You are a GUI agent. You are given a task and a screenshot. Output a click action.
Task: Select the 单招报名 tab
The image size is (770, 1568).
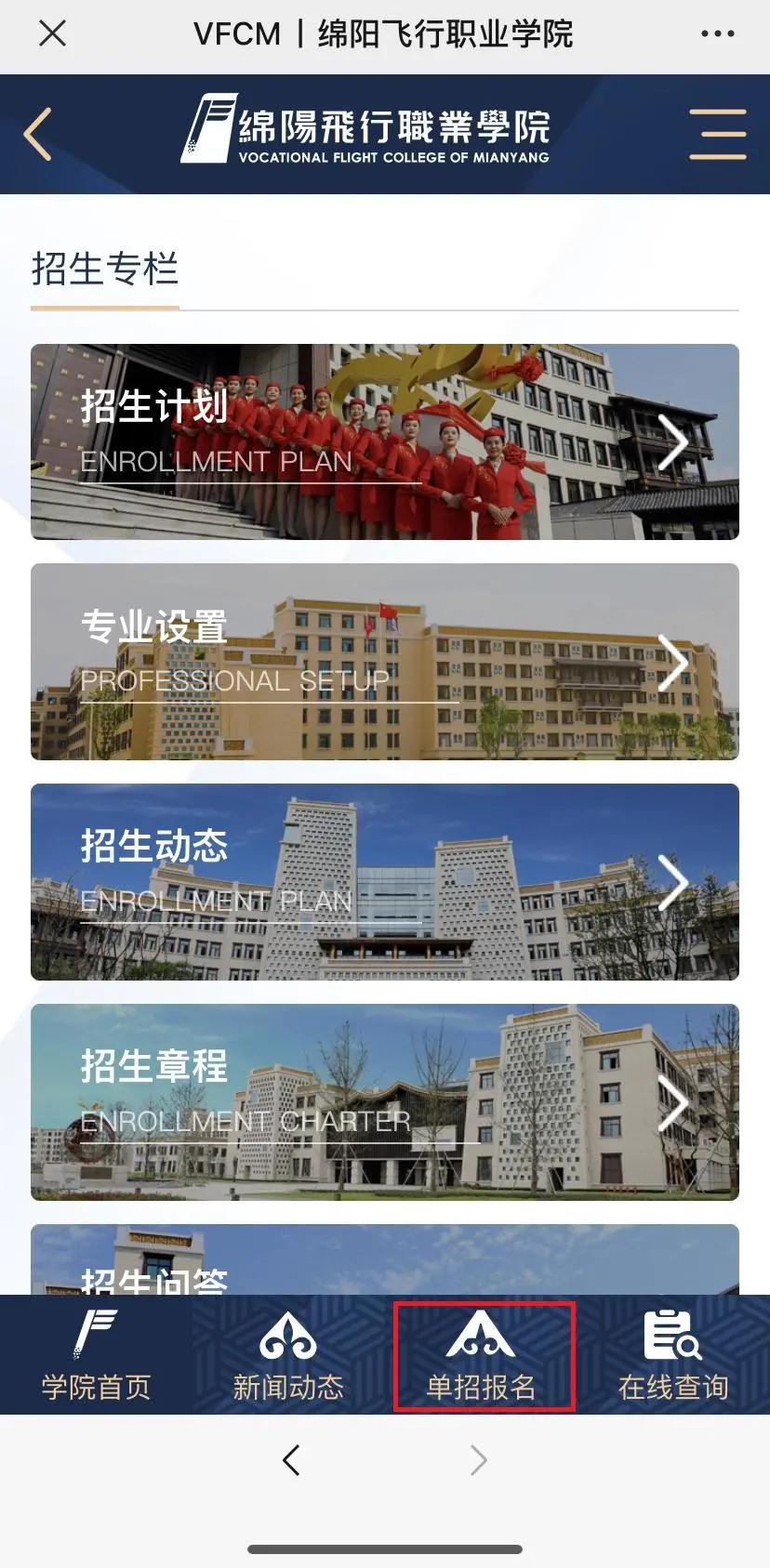tap(482, 1356)
